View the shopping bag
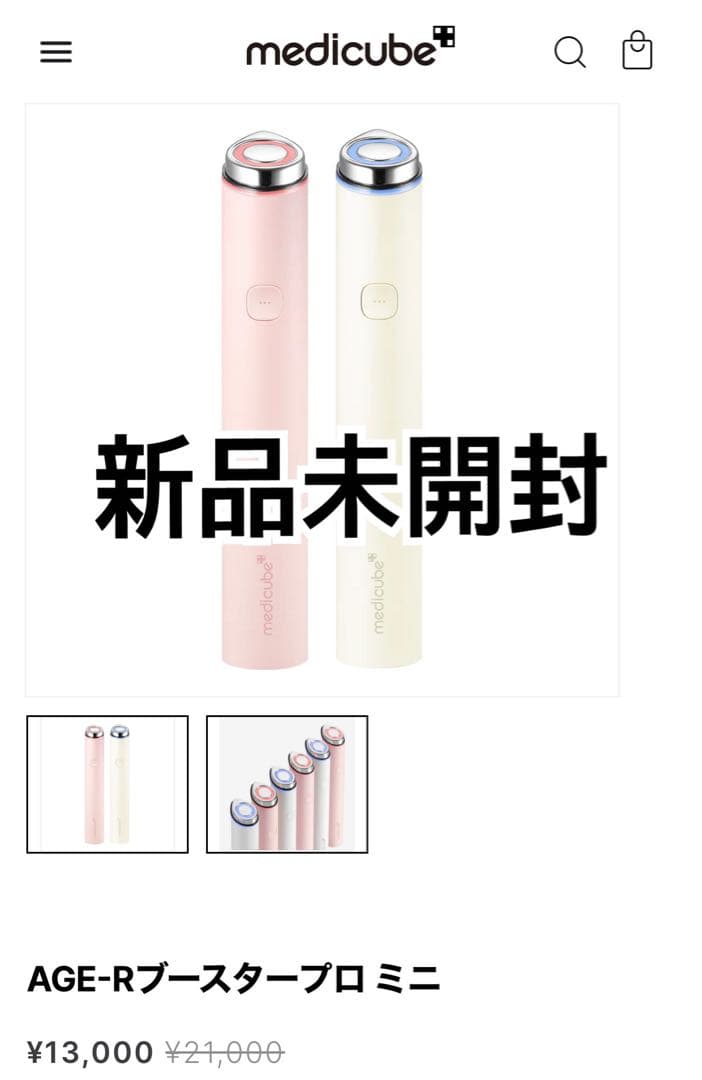This screenshot has width=702, height=1080. tap(637, 50)
